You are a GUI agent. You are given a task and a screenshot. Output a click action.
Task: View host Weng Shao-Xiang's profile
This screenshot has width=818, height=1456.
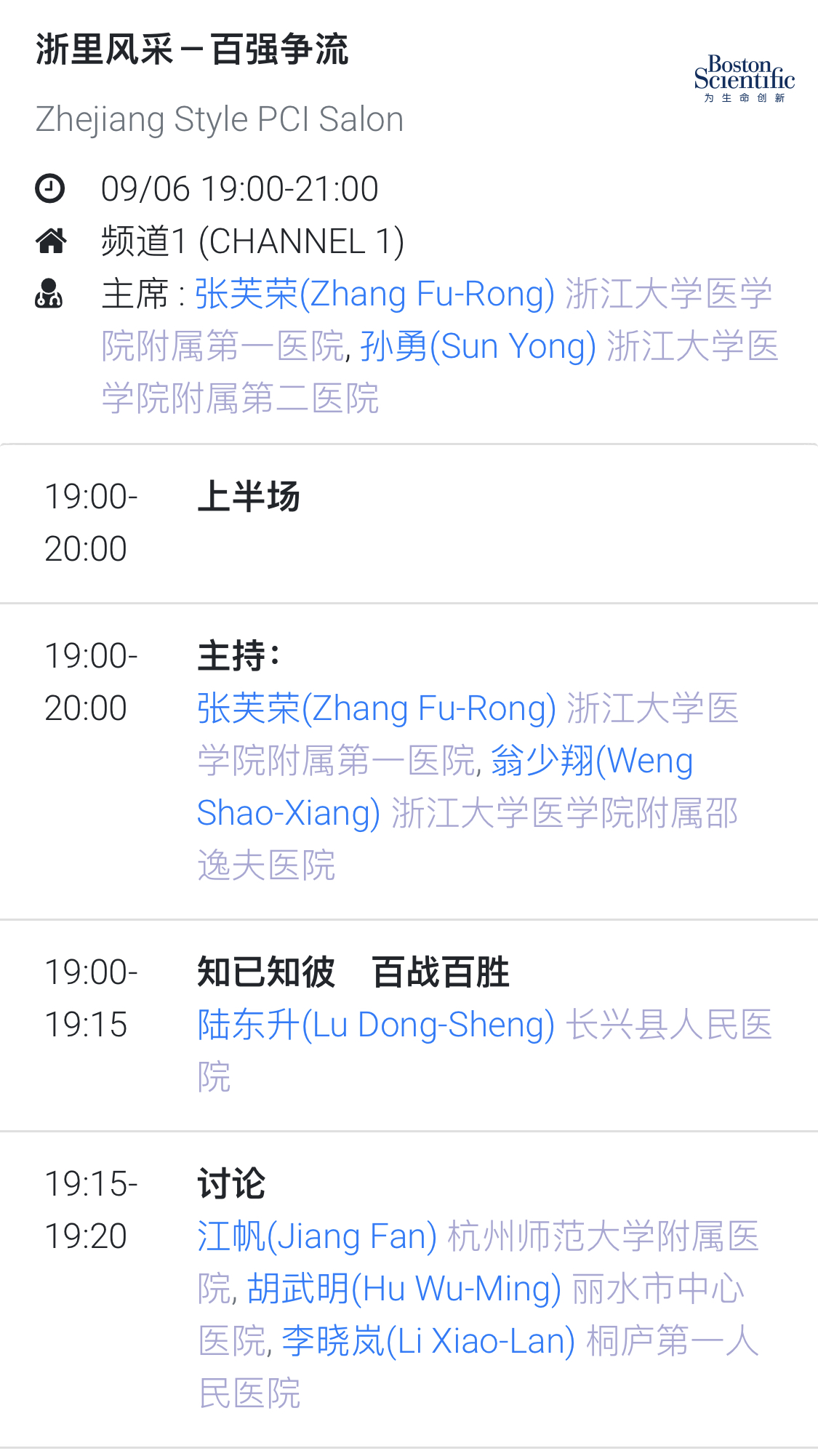click(x=445, y=787)
